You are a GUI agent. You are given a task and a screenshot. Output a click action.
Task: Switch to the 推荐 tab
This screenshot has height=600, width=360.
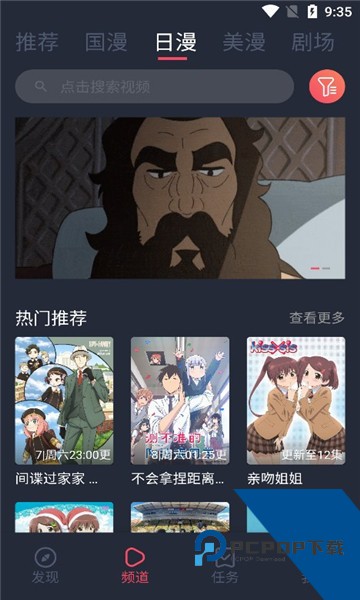coord(37,42)
